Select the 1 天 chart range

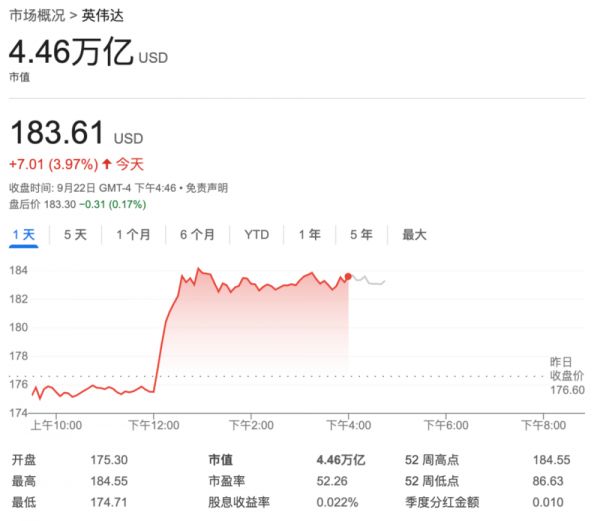point(24,235)
